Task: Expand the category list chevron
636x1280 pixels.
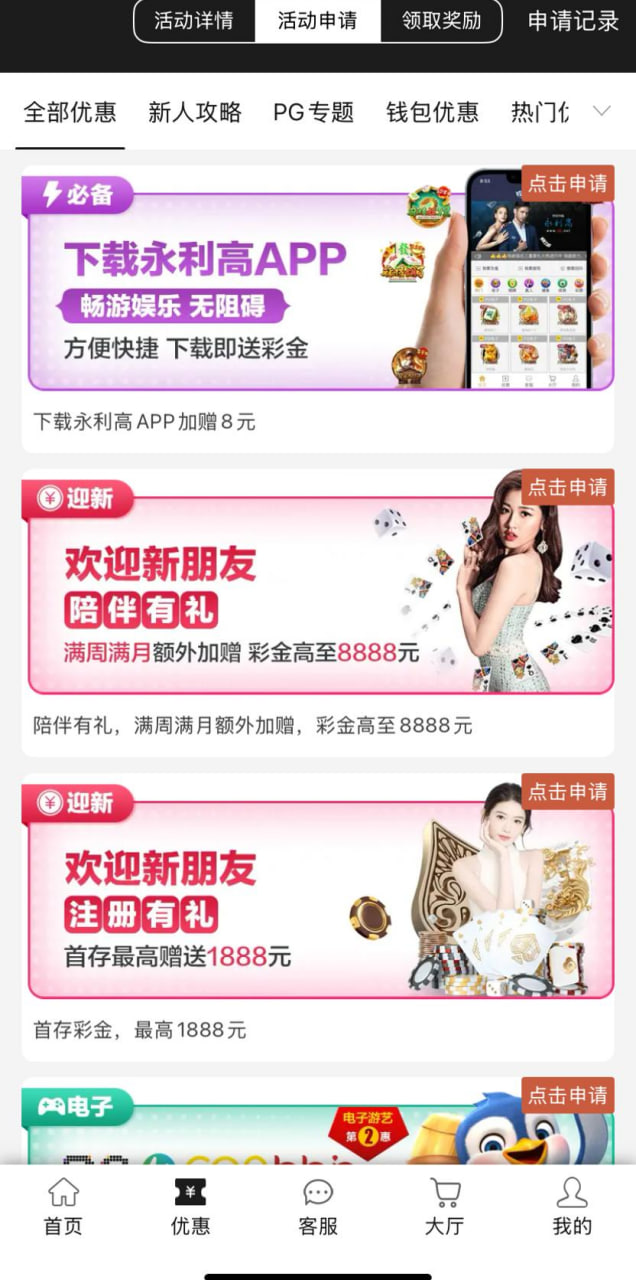Action: 602,111
